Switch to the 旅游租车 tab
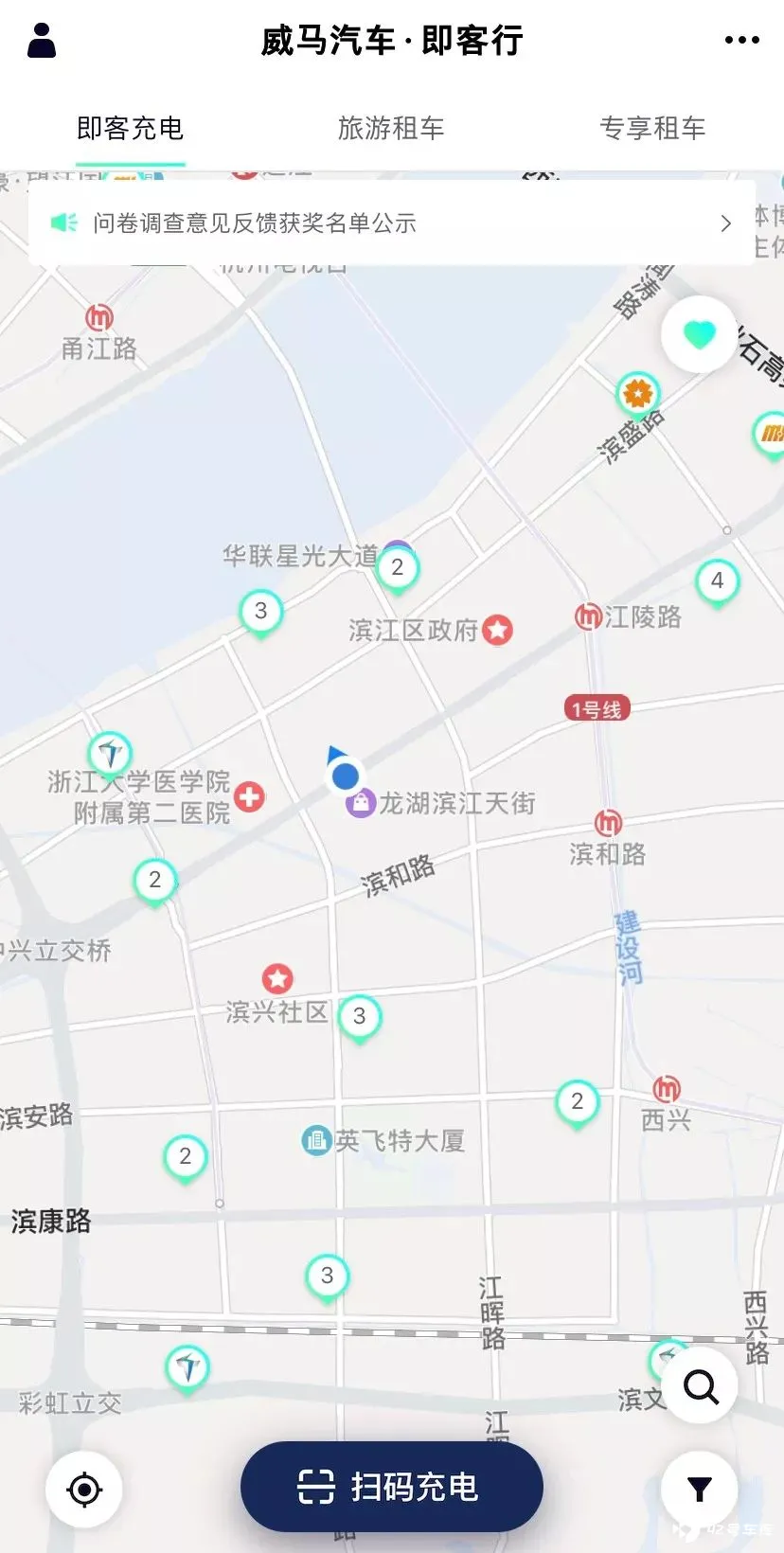The width and height of the screenshot is (784, 1553). click(391, 128)
